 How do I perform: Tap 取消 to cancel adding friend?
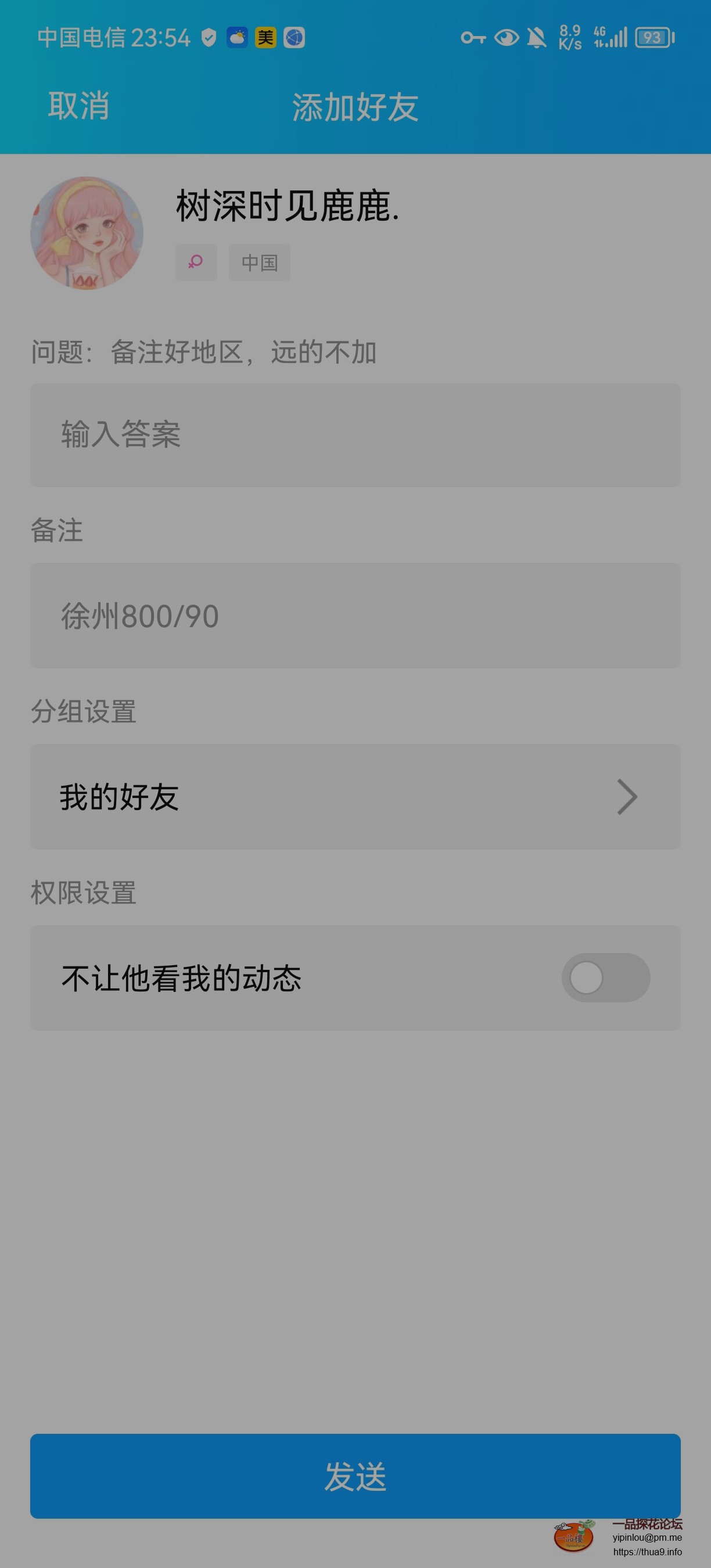pos(78,107)
